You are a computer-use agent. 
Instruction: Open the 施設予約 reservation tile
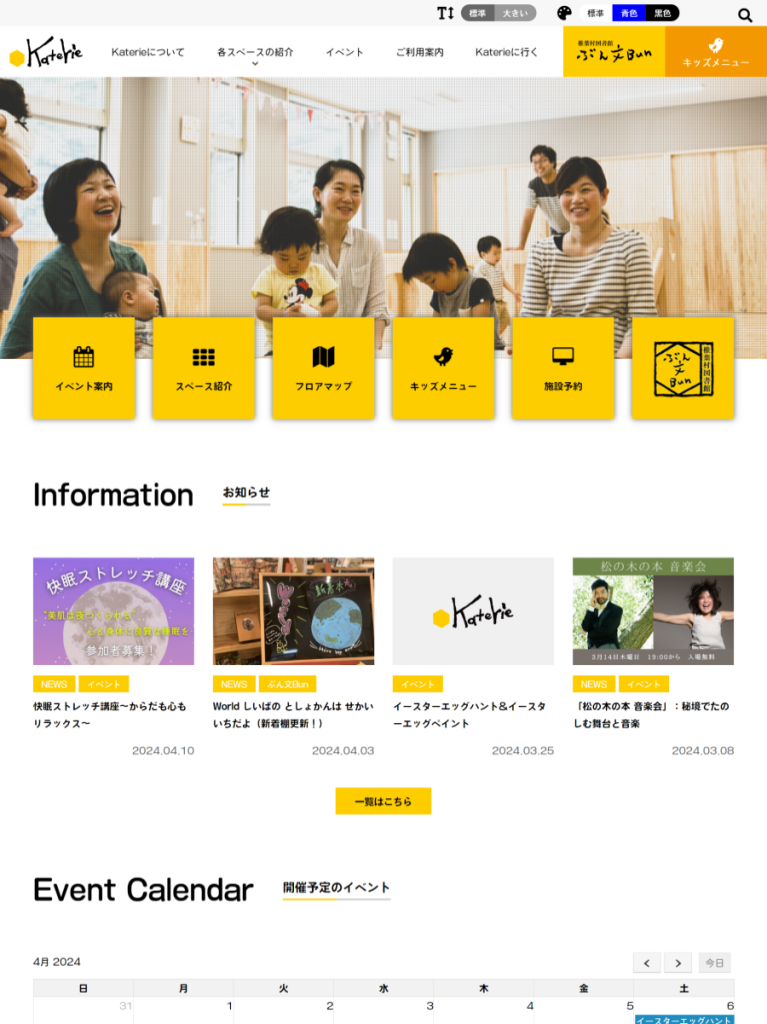click(x=563, y=368)
